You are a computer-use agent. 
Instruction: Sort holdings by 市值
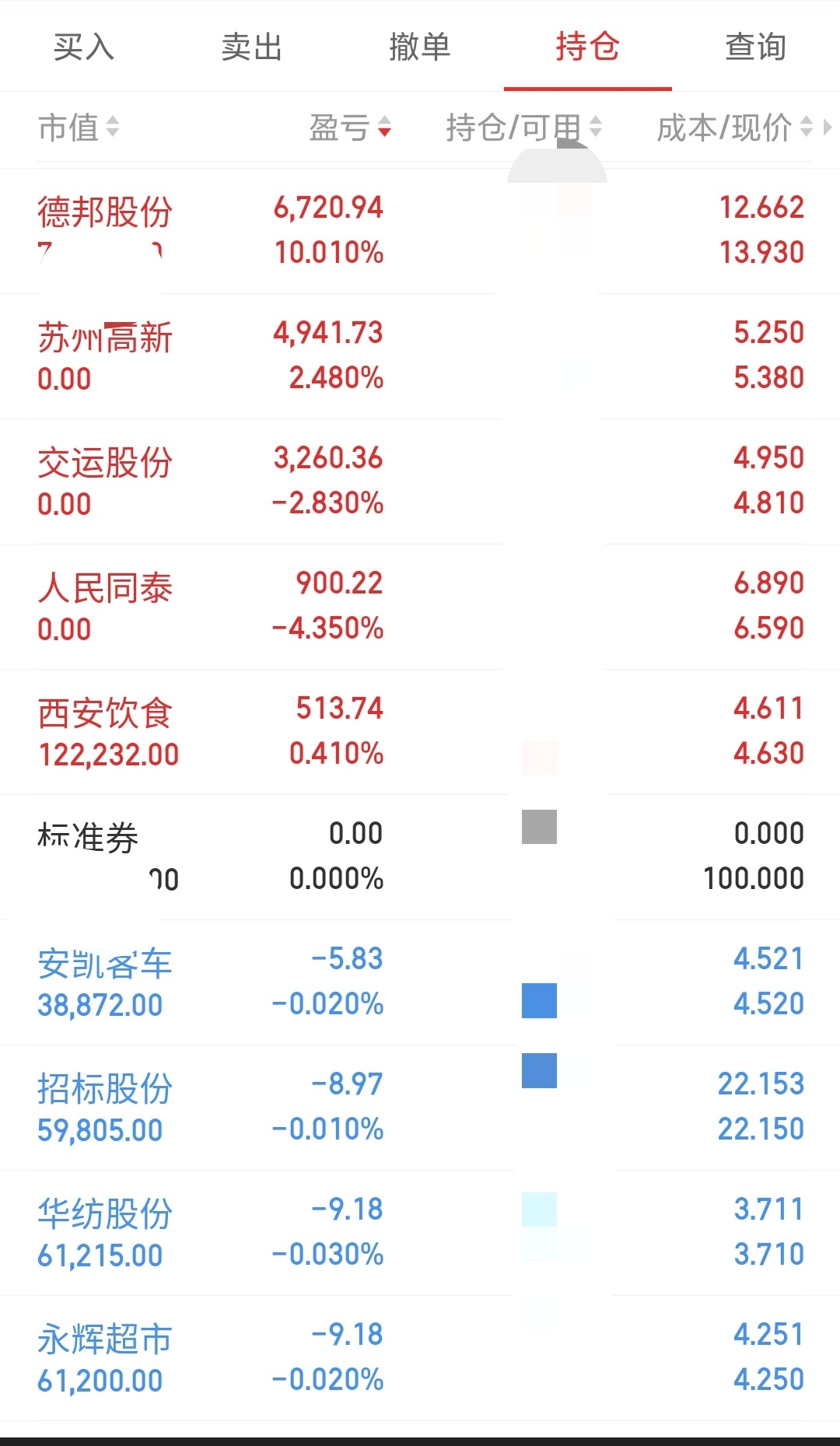79,128
